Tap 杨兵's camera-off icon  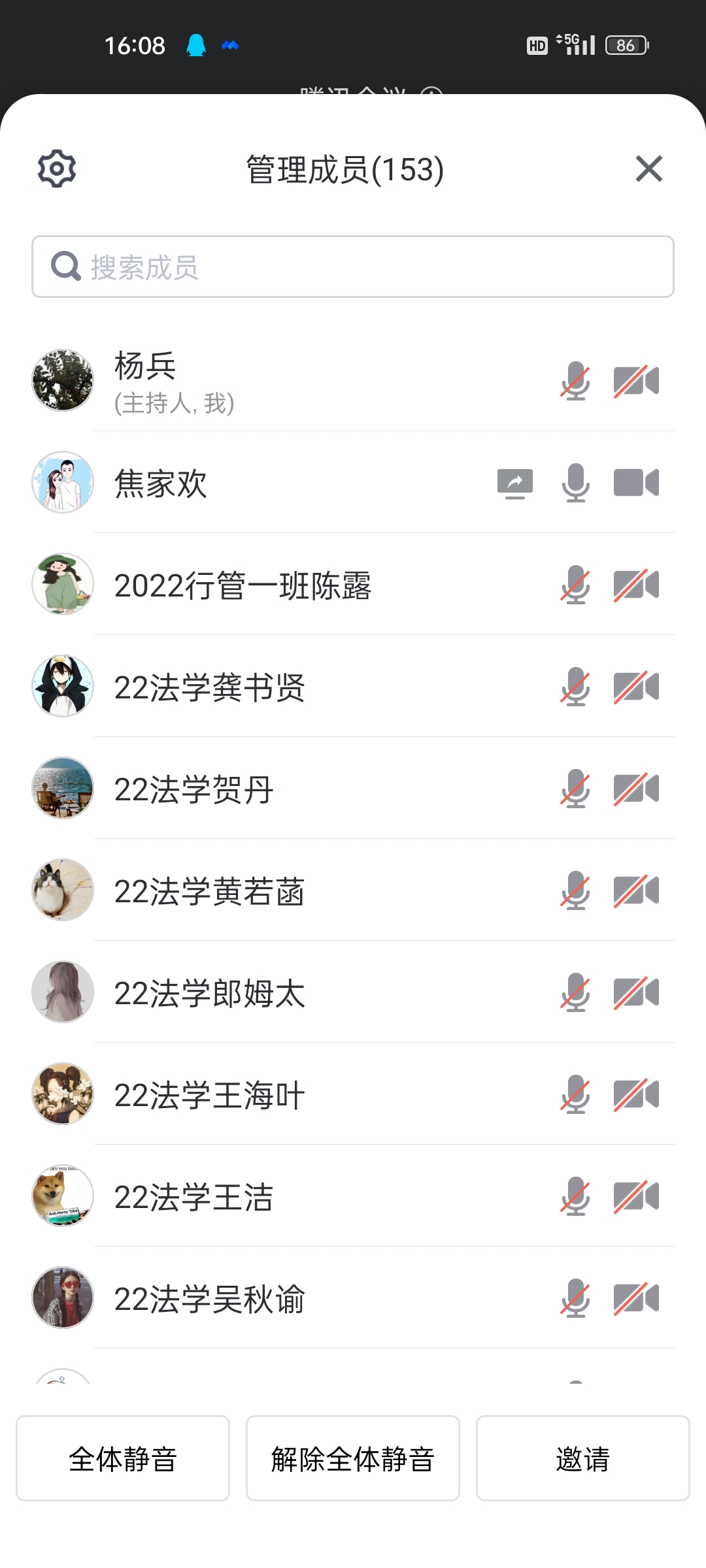click(636, 381)
